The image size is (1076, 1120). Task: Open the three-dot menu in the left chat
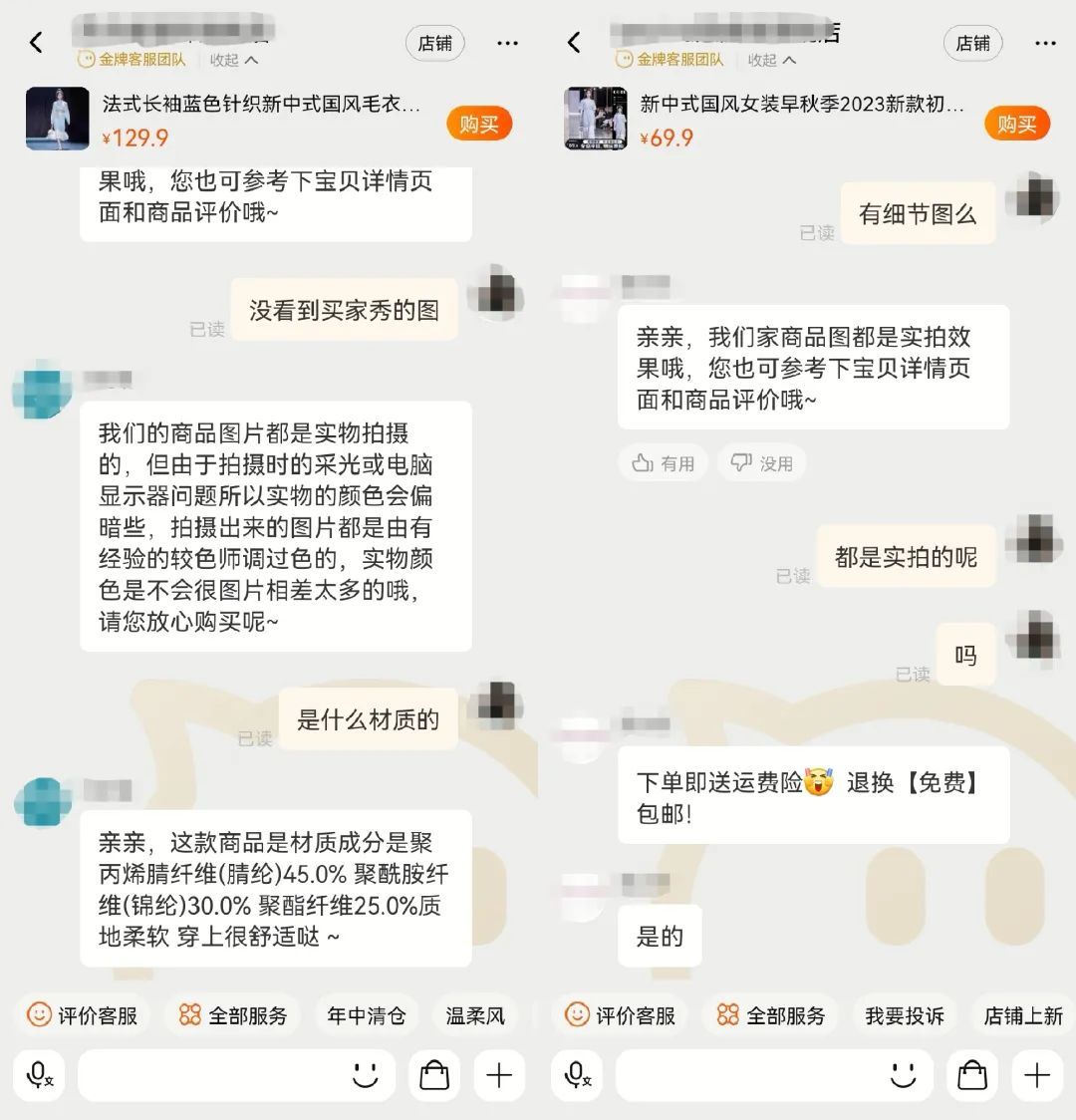click(508, 43)
